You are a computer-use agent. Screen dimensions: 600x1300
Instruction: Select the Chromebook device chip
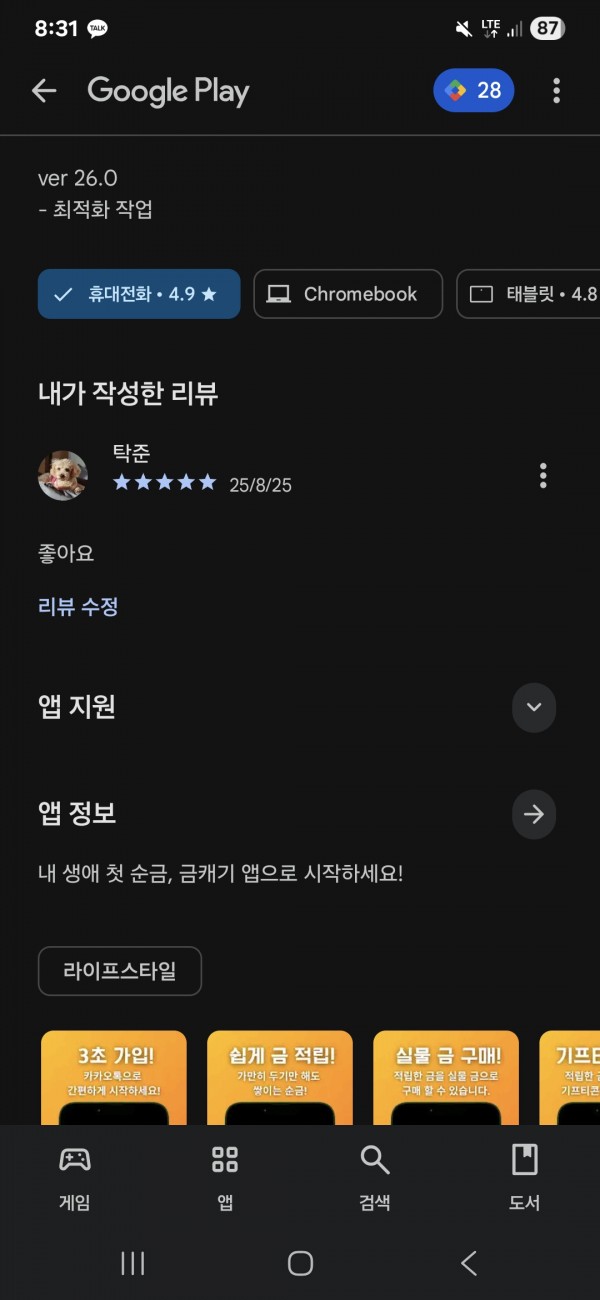(348, 294)
